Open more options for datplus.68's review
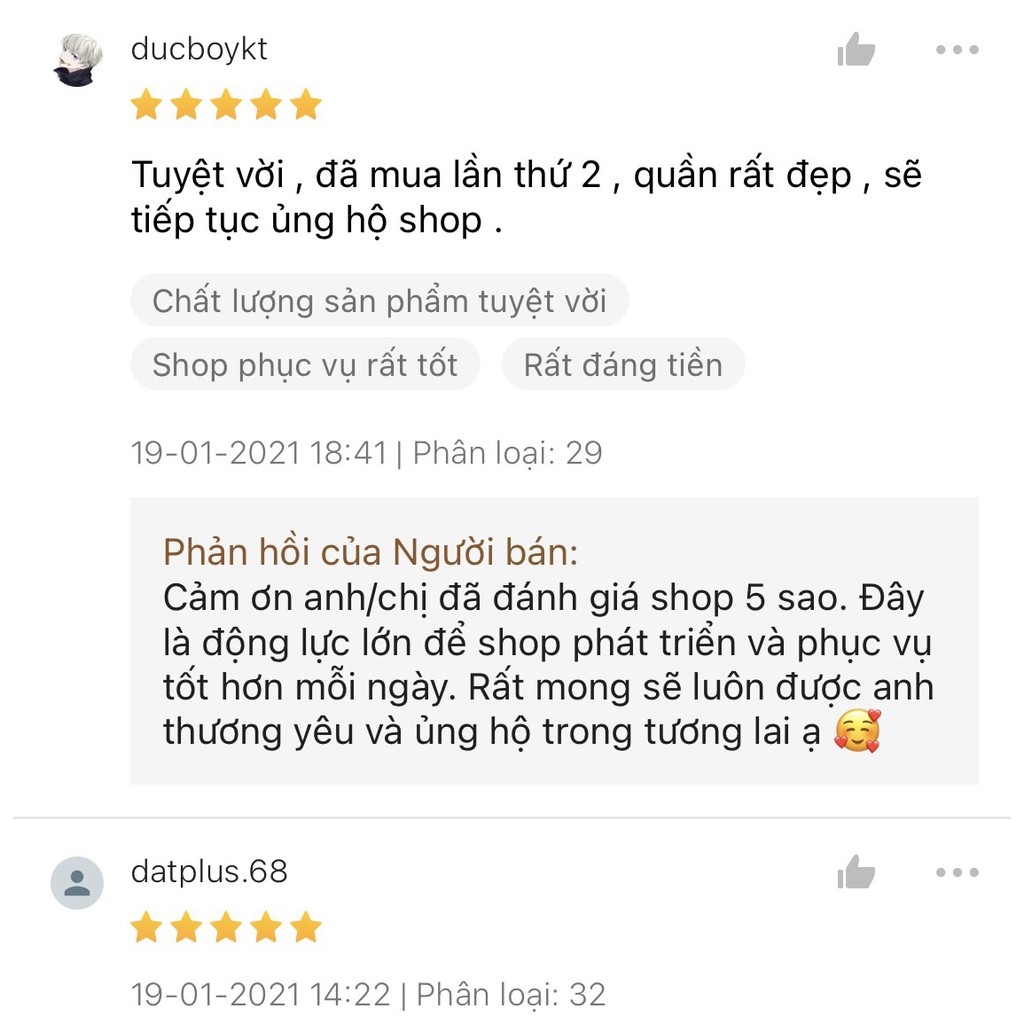 click(x=956, y=872)
